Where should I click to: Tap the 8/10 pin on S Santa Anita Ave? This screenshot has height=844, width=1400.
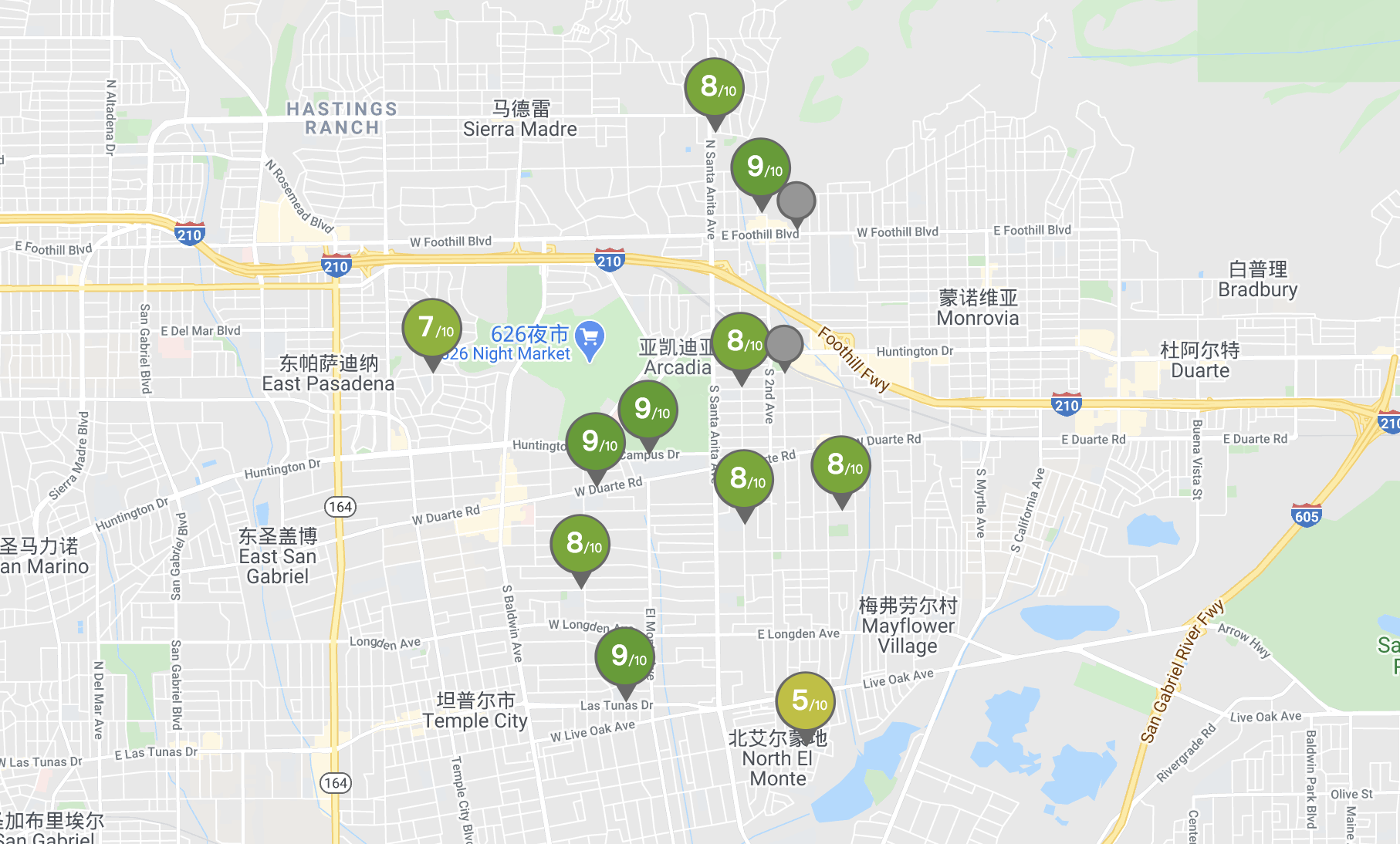point(744,479)
